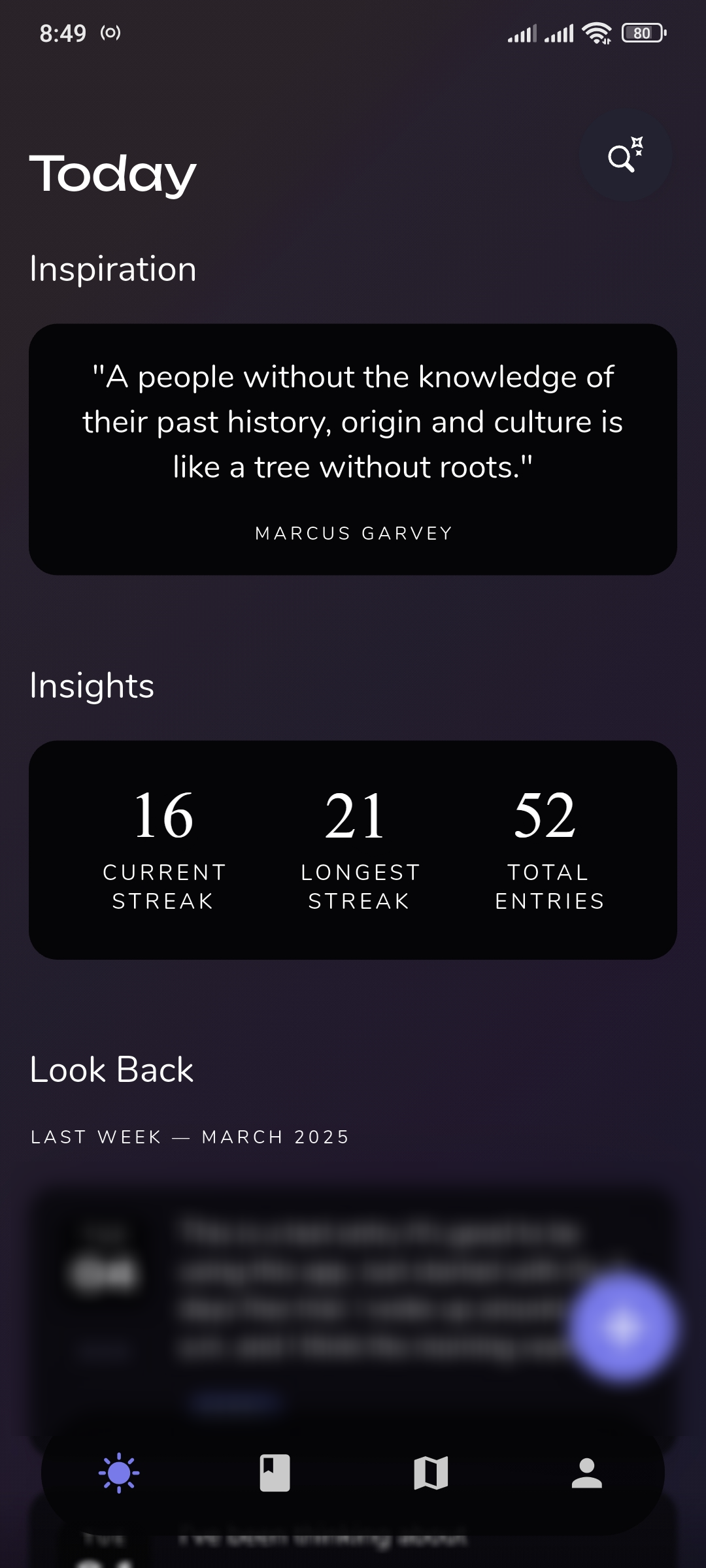706x1568 pixels.
Task: Open the Marcus Garvey inspiration quote card
Action: click(x=353, y=449)
